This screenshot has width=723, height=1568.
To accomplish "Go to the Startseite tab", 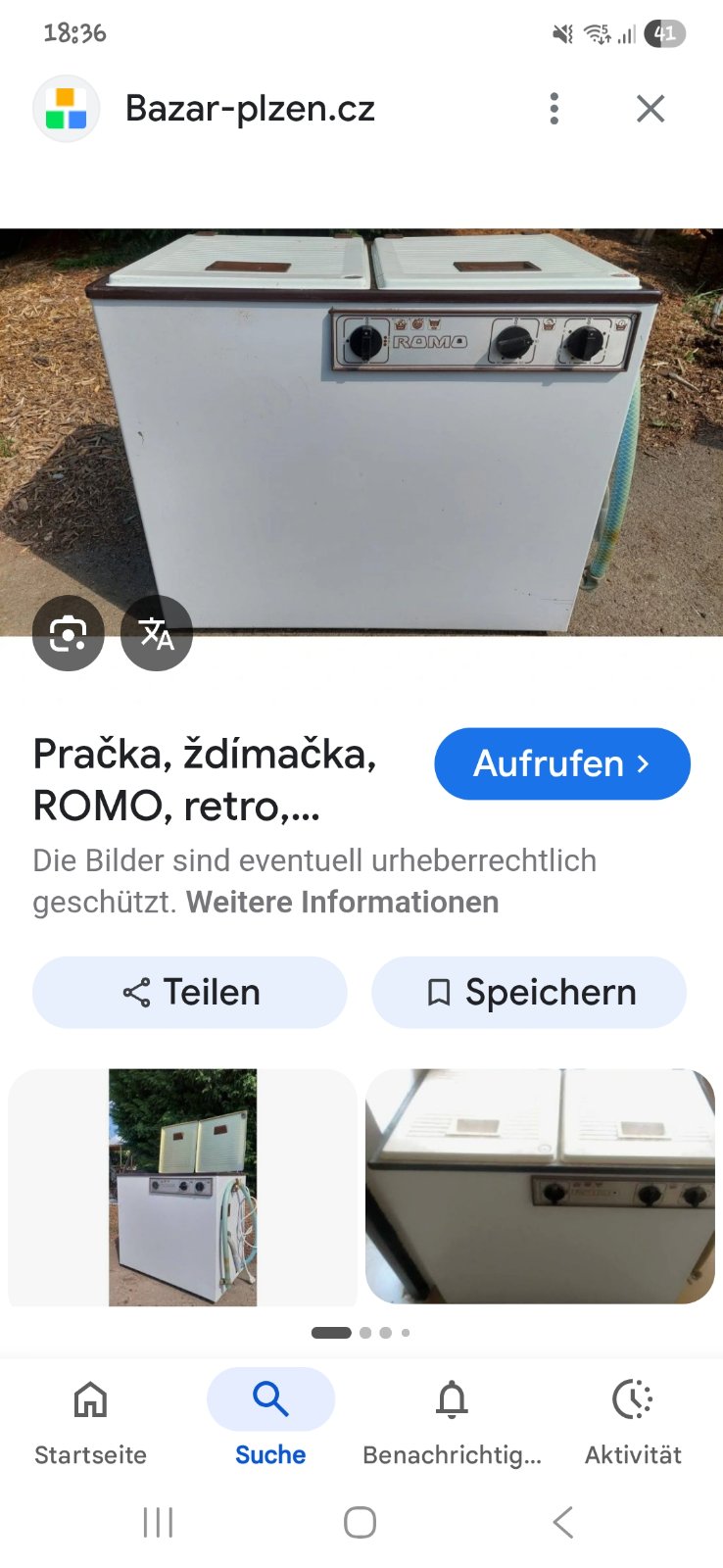I will [x=90, y=1421].
